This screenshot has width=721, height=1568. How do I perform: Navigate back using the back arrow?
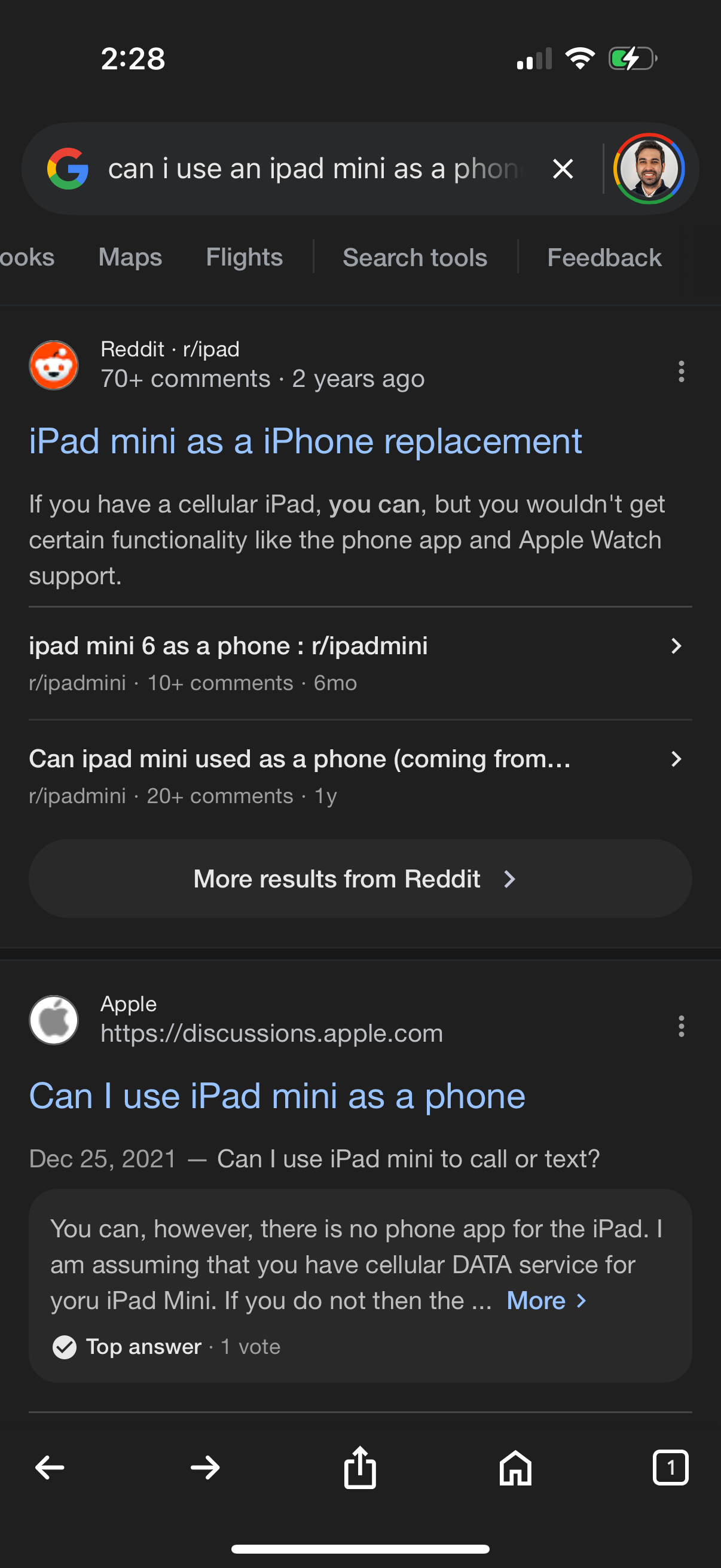pos(49,1467)
